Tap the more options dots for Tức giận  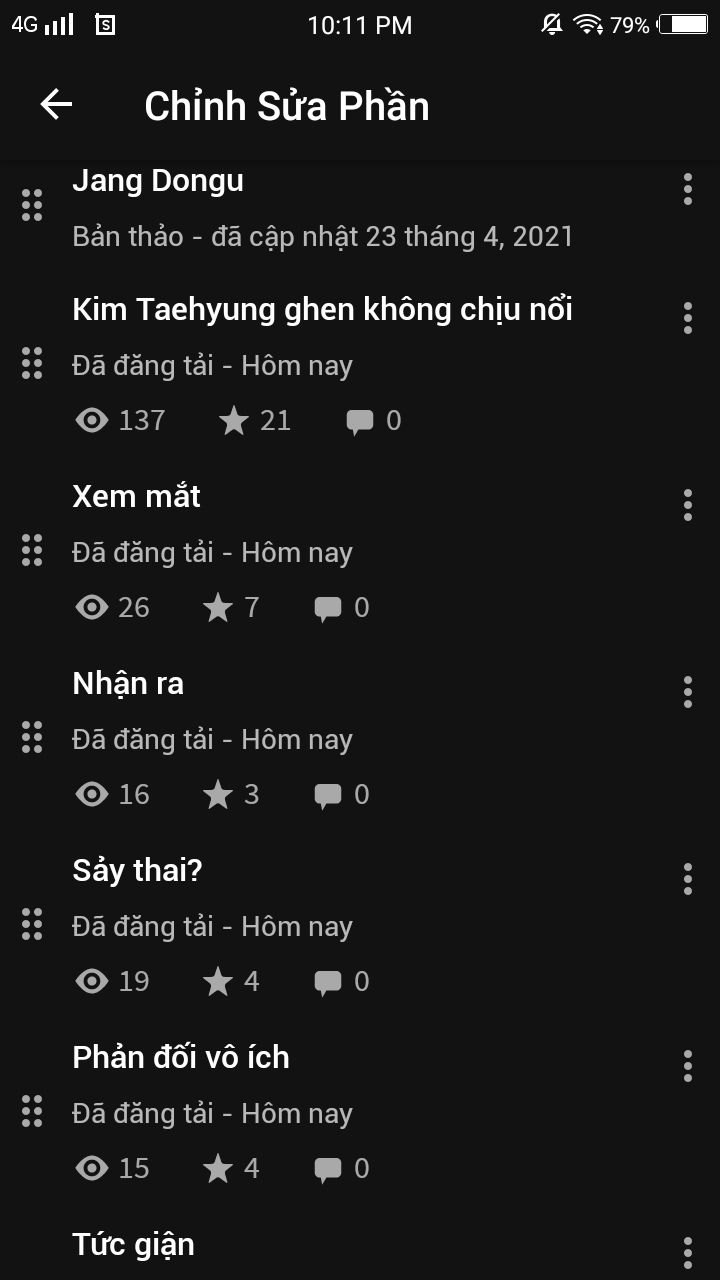click(x=687, y=1253)
